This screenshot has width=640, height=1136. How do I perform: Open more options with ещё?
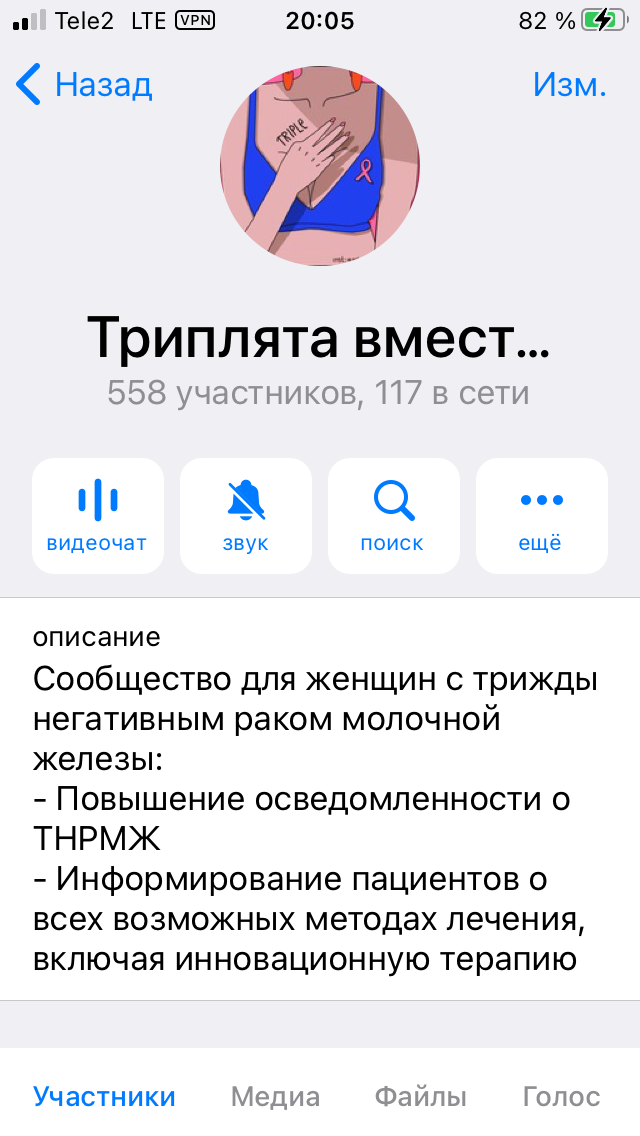pyautogui.click(x=541, y=516)
